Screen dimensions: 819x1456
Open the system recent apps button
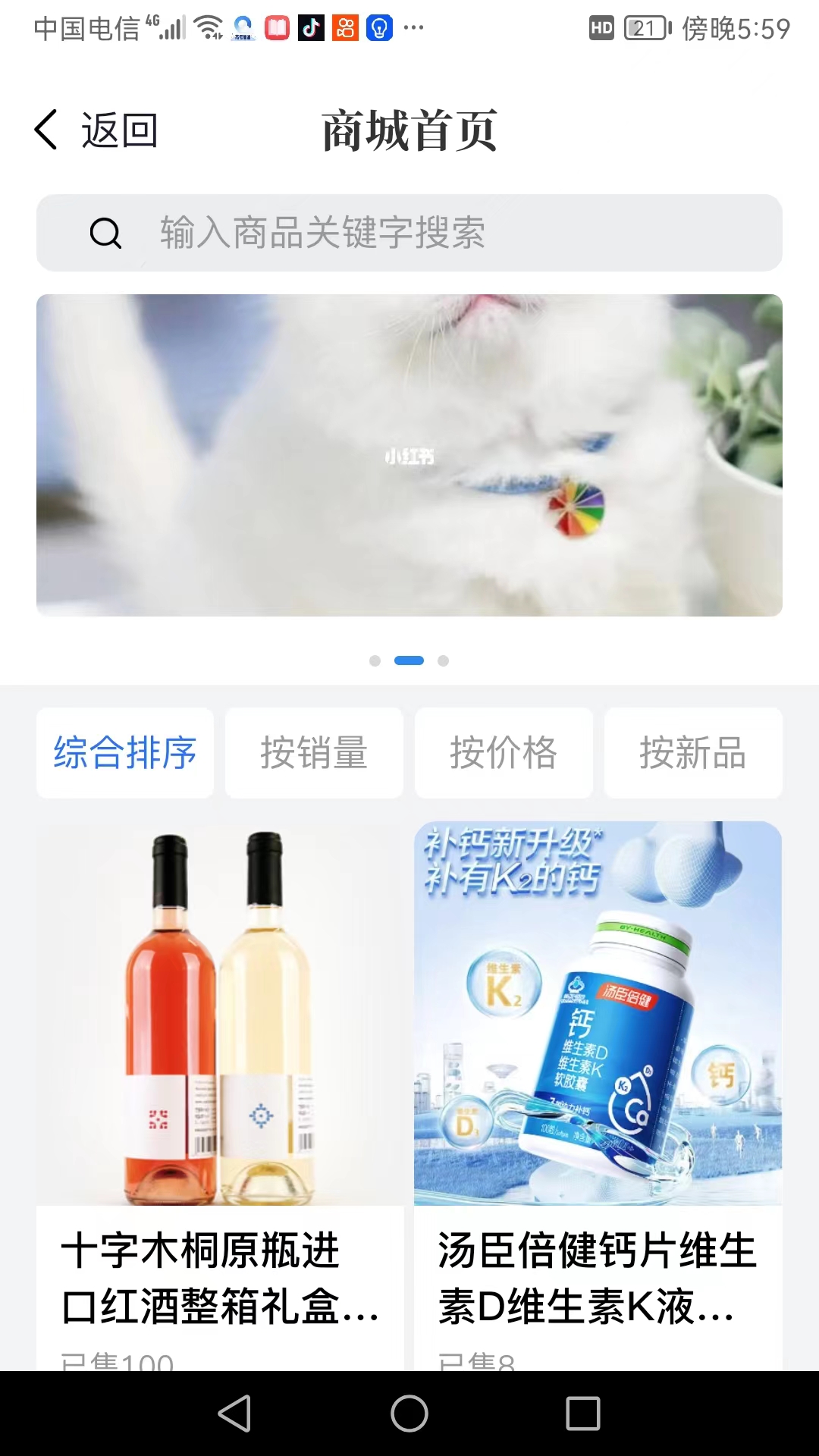pos(583,1414)
